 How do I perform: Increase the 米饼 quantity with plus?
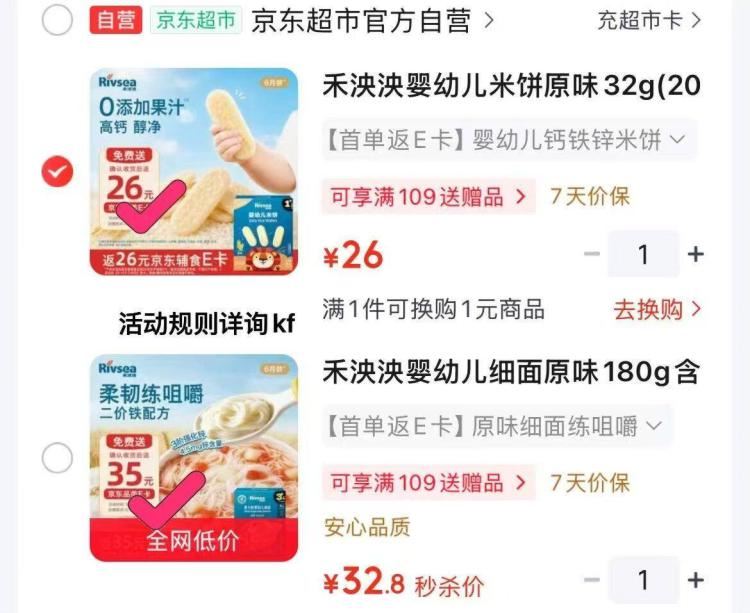(x=695, y=254)
